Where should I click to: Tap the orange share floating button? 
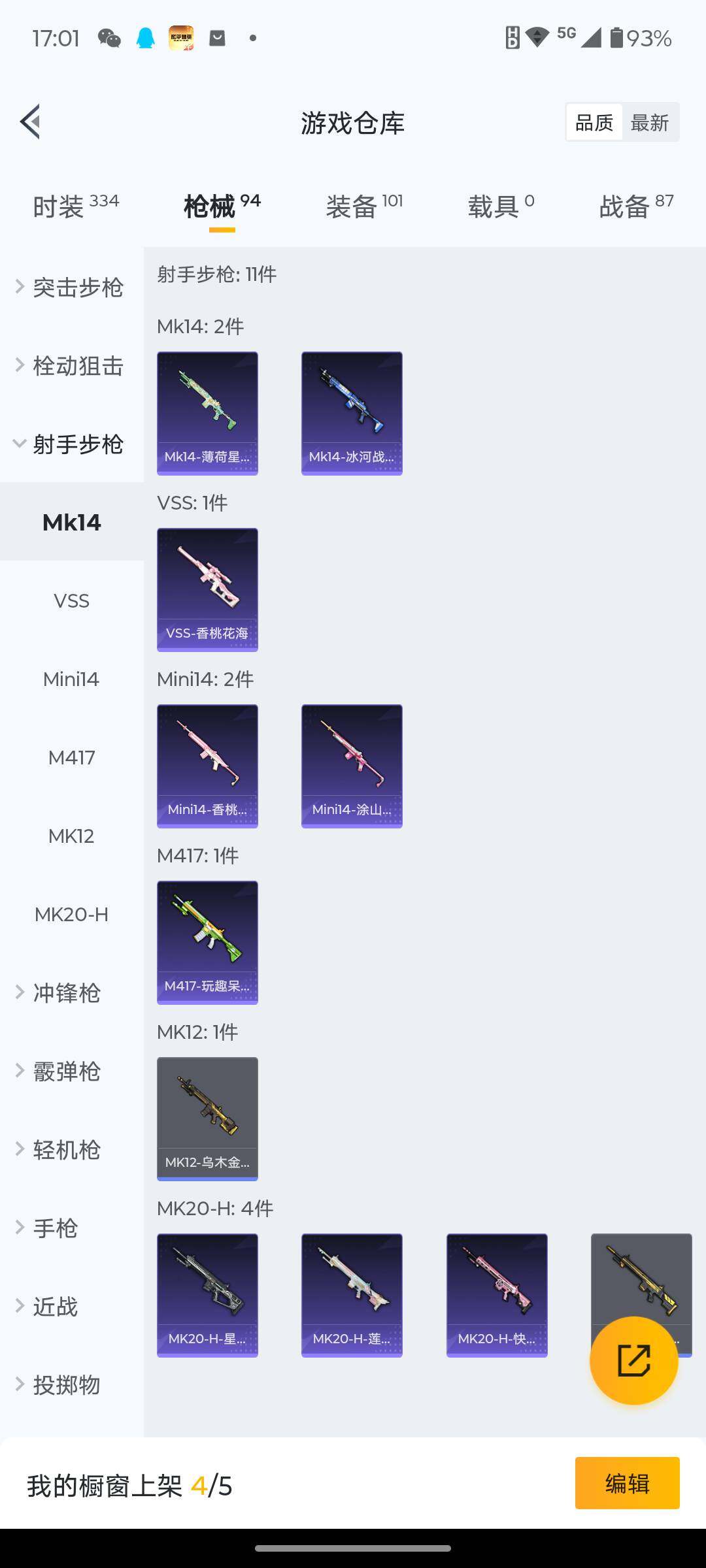click(633, 1360)
